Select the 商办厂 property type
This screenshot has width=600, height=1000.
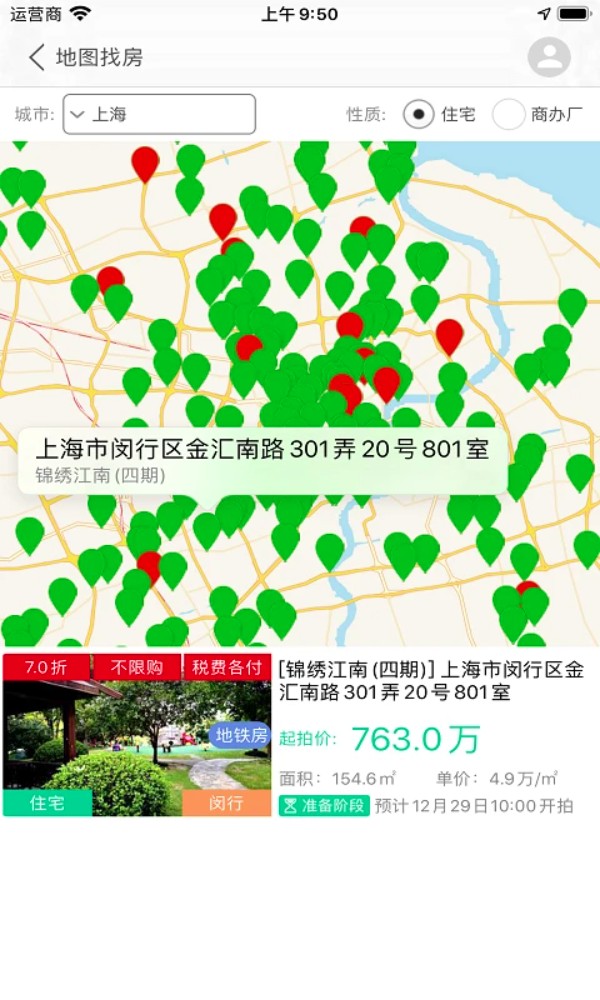click(x=509, y=114)
